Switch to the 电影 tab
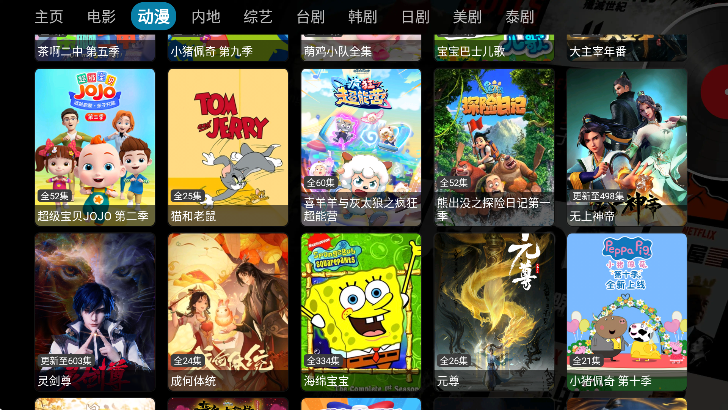 coord(101,16)
